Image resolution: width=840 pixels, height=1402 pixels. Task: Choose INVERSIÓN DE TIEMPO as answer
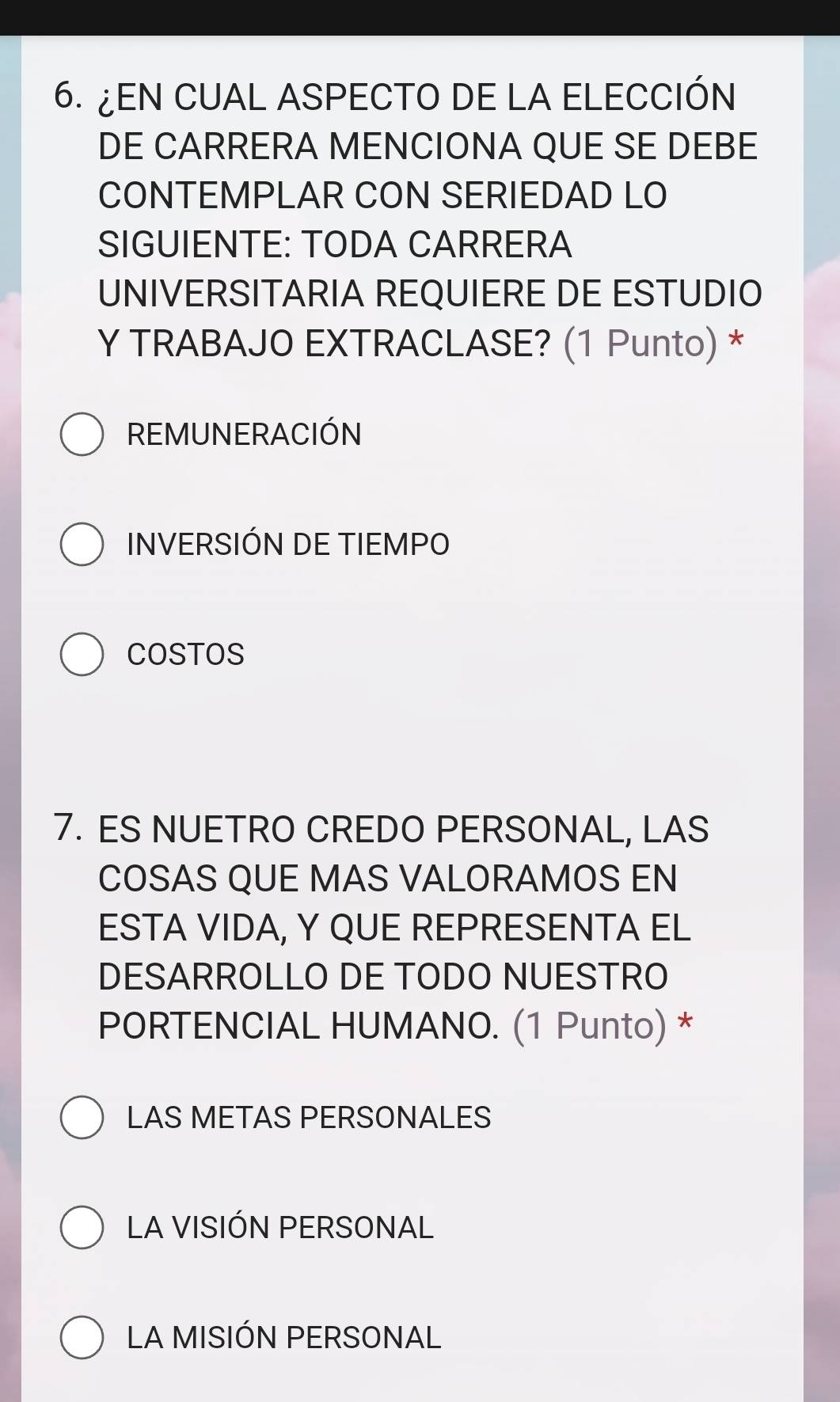[82, 545]
